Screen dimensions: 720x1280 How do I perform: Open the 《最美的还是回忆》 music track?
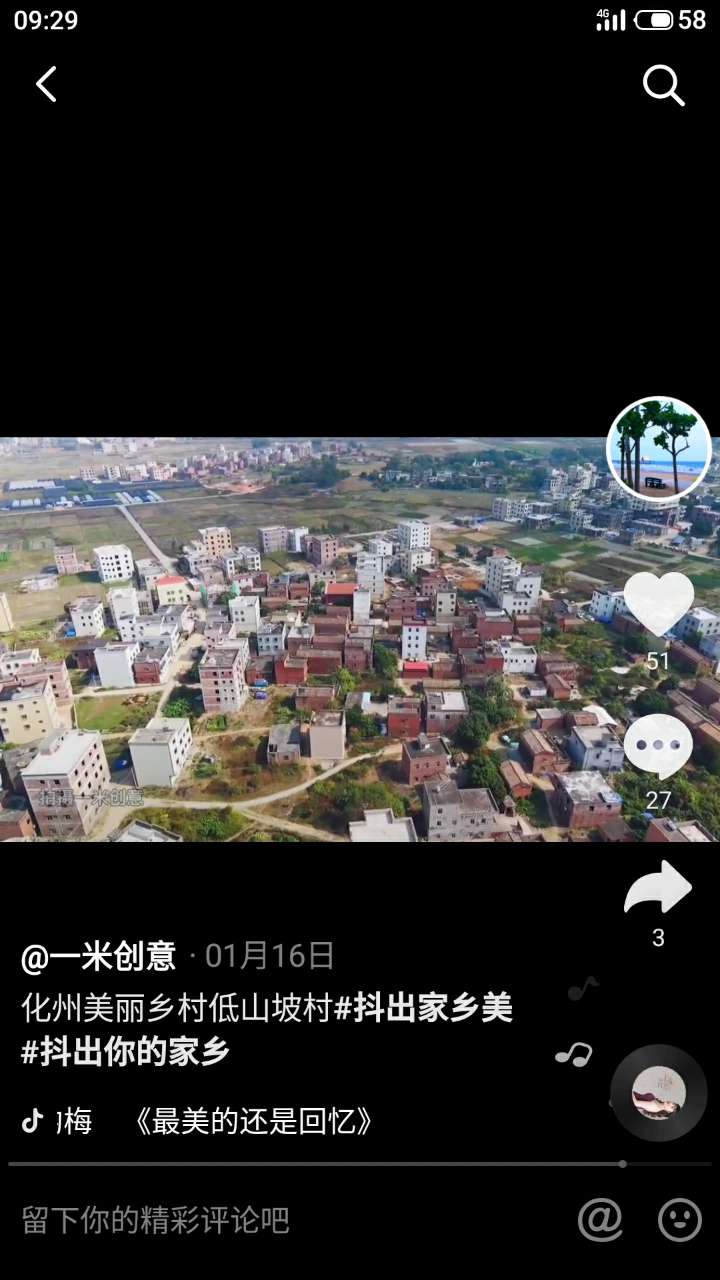coord(254,1122)
